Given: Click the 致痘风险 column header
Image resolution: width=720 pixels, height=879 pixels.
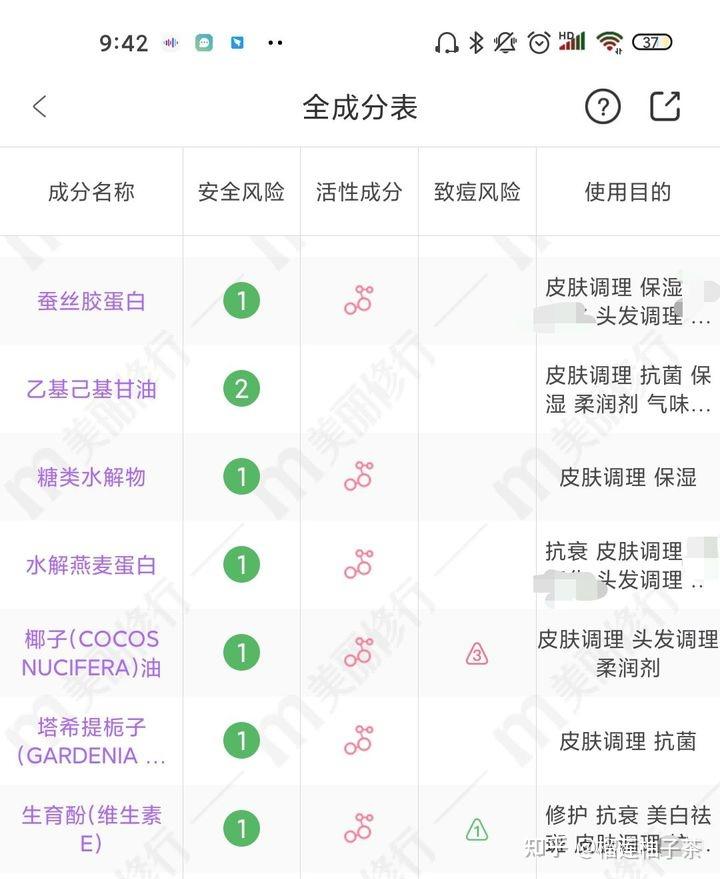Looking at the screenshot, I should [x=477, y=193].
